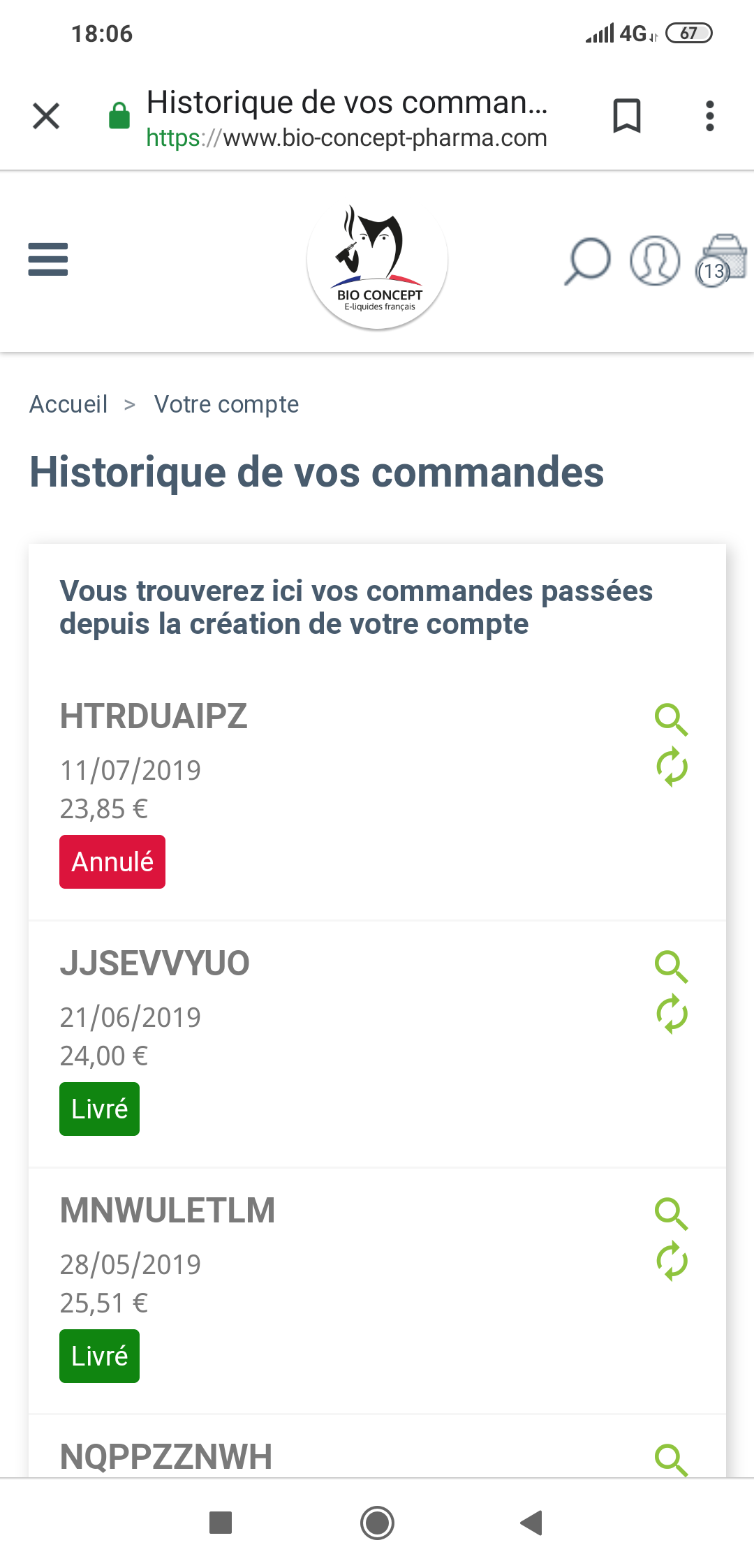Open the Votre compte breadcrumb link
The width and height of the screenshot is (754, 1568).
coord(226,404)
